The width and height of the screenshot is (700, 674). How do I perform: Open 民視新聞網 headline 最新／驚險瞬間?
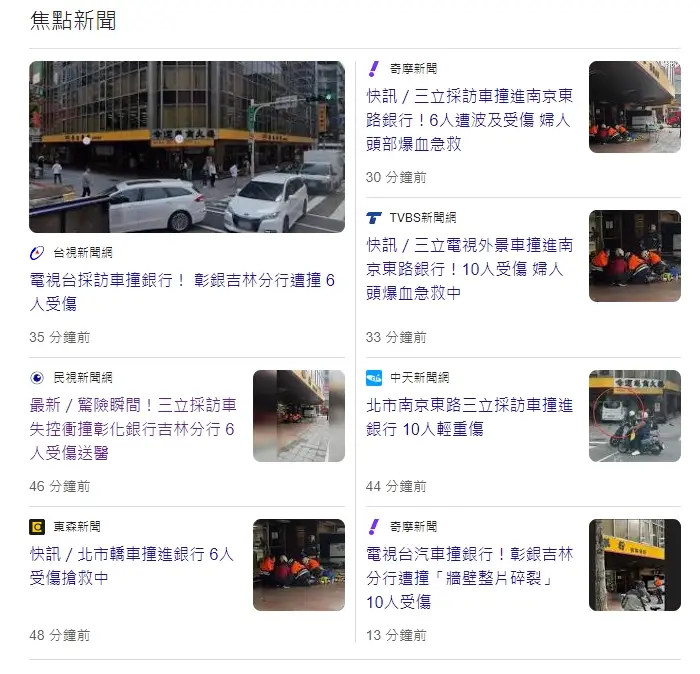tap(132, 429)
